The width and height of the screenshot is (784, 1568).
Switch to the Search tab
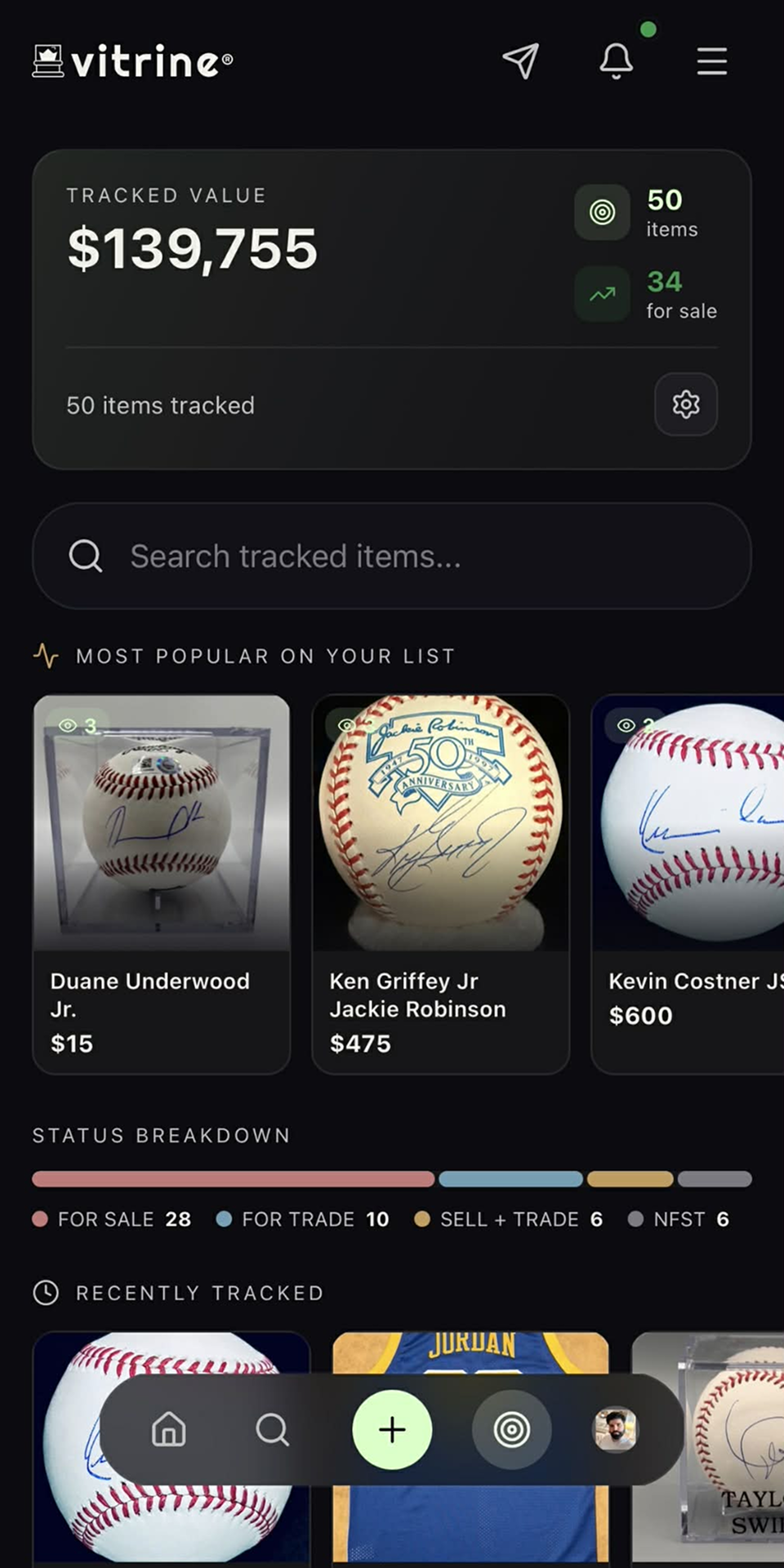point(272,1430)
